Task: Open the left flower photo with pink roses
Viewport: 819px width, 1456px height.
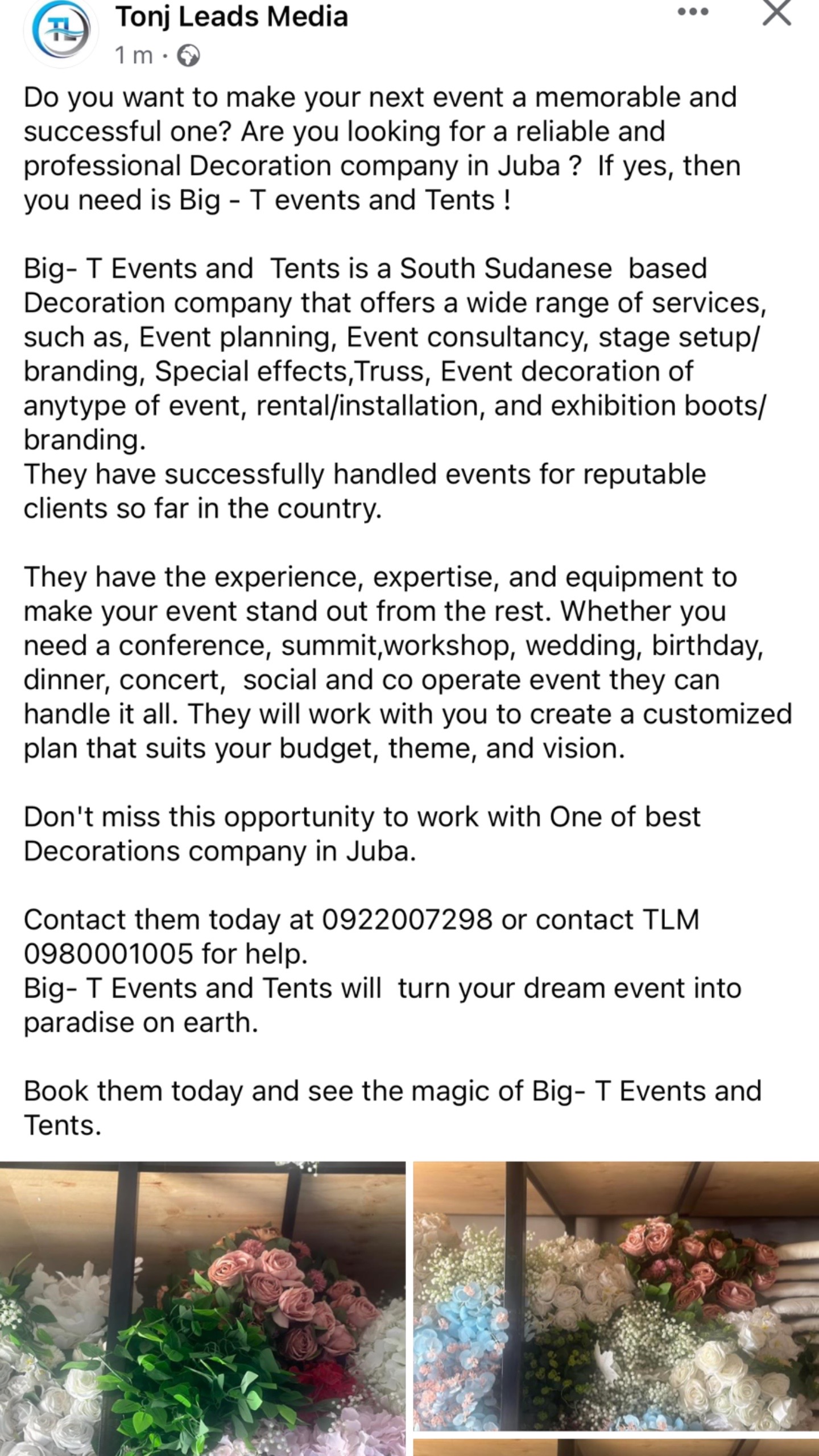Action: coord(202,1309)
